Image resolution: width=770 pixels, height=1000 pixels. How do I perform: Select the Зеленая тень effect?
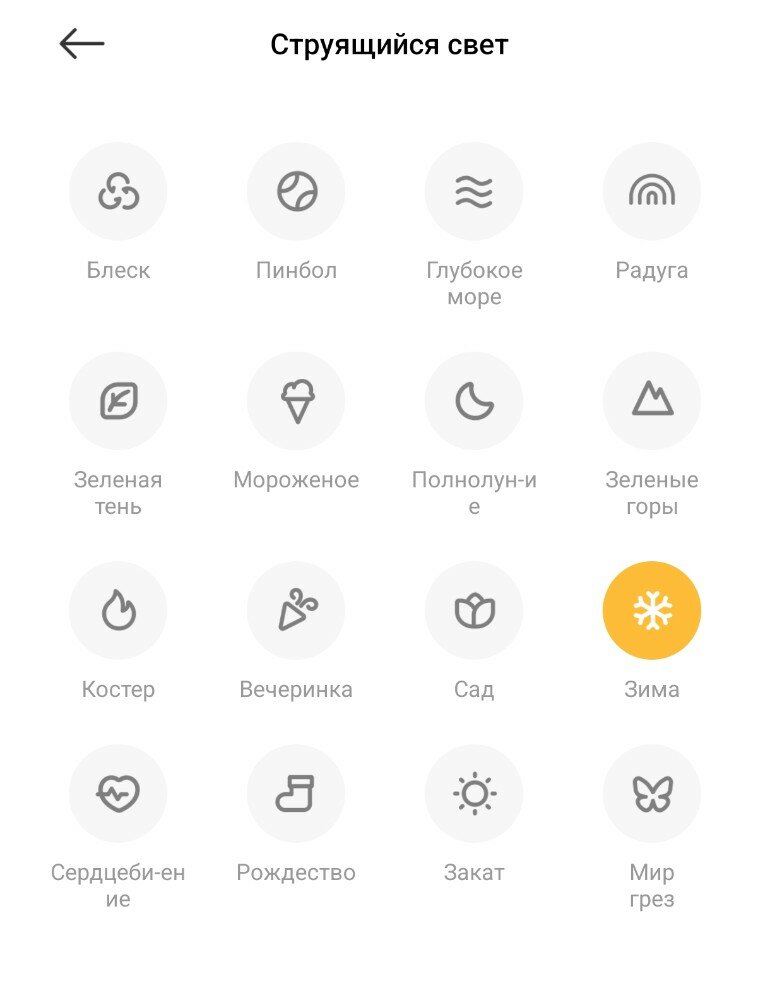coord(118,401)
